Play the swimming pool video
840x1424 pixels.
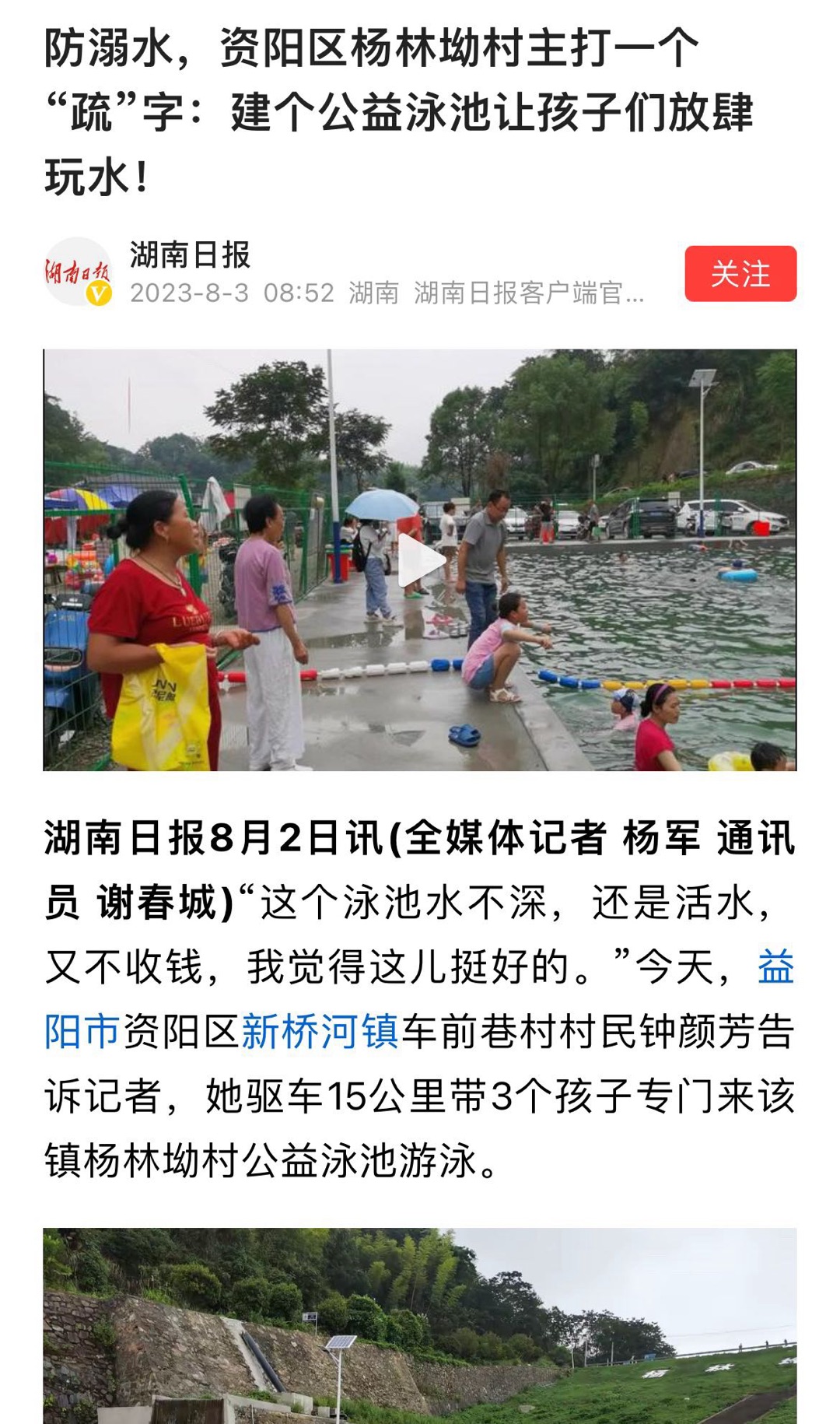[420, 560]
